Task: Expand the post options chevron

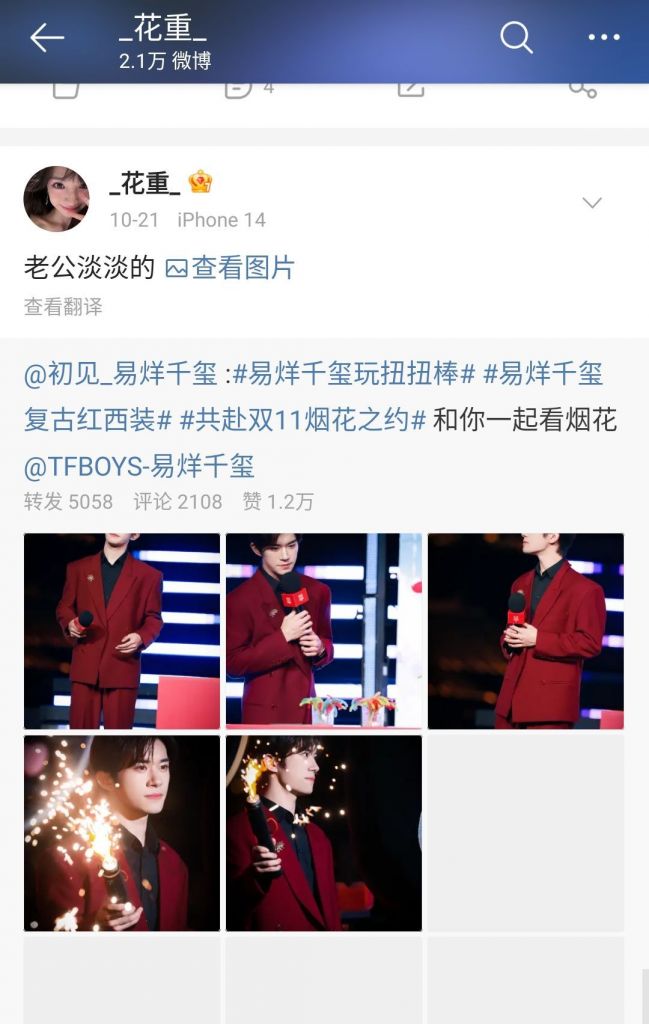Action: coord(592,203)
